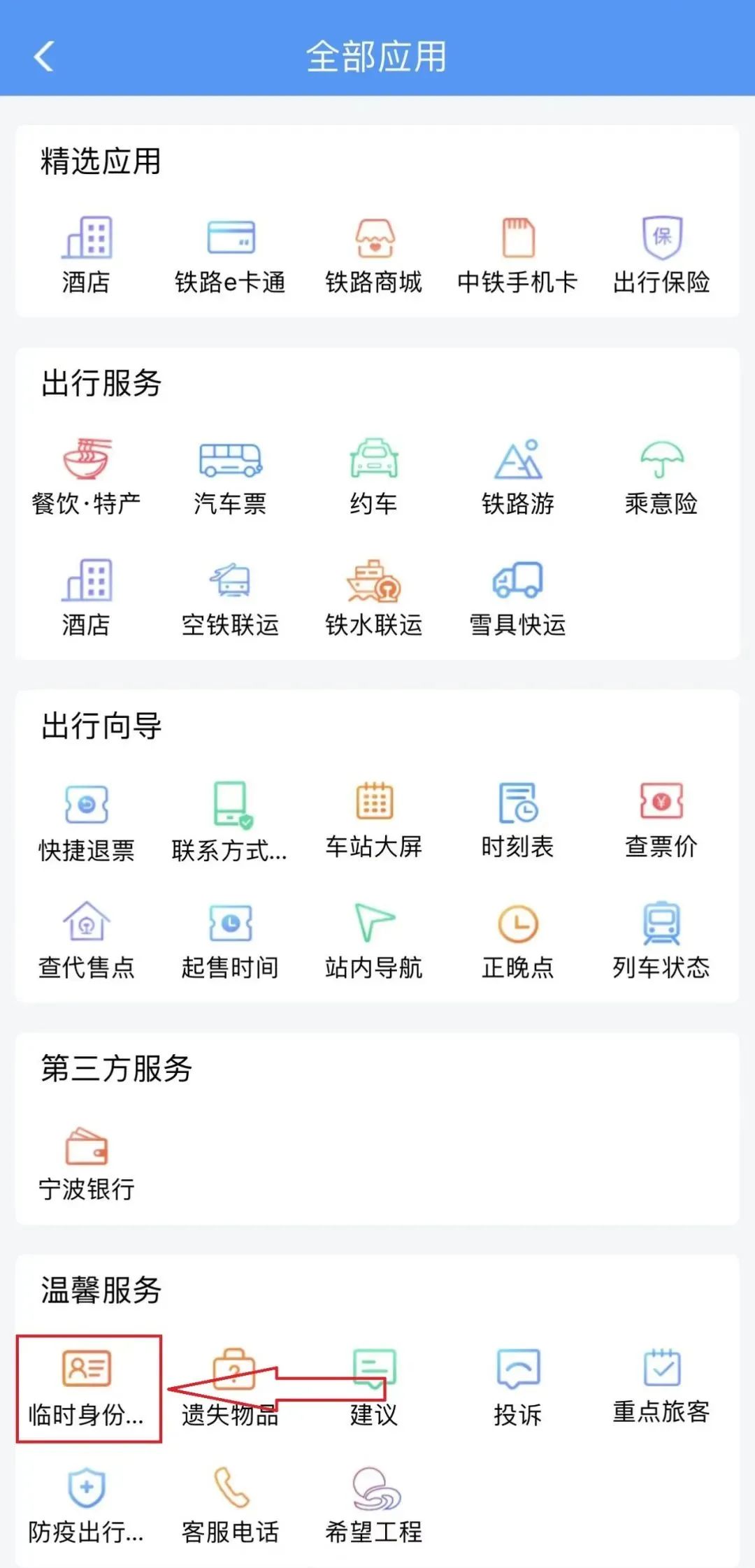Open 出行保险
This screenshot has width=755, height=1568.
pos(661,256)
